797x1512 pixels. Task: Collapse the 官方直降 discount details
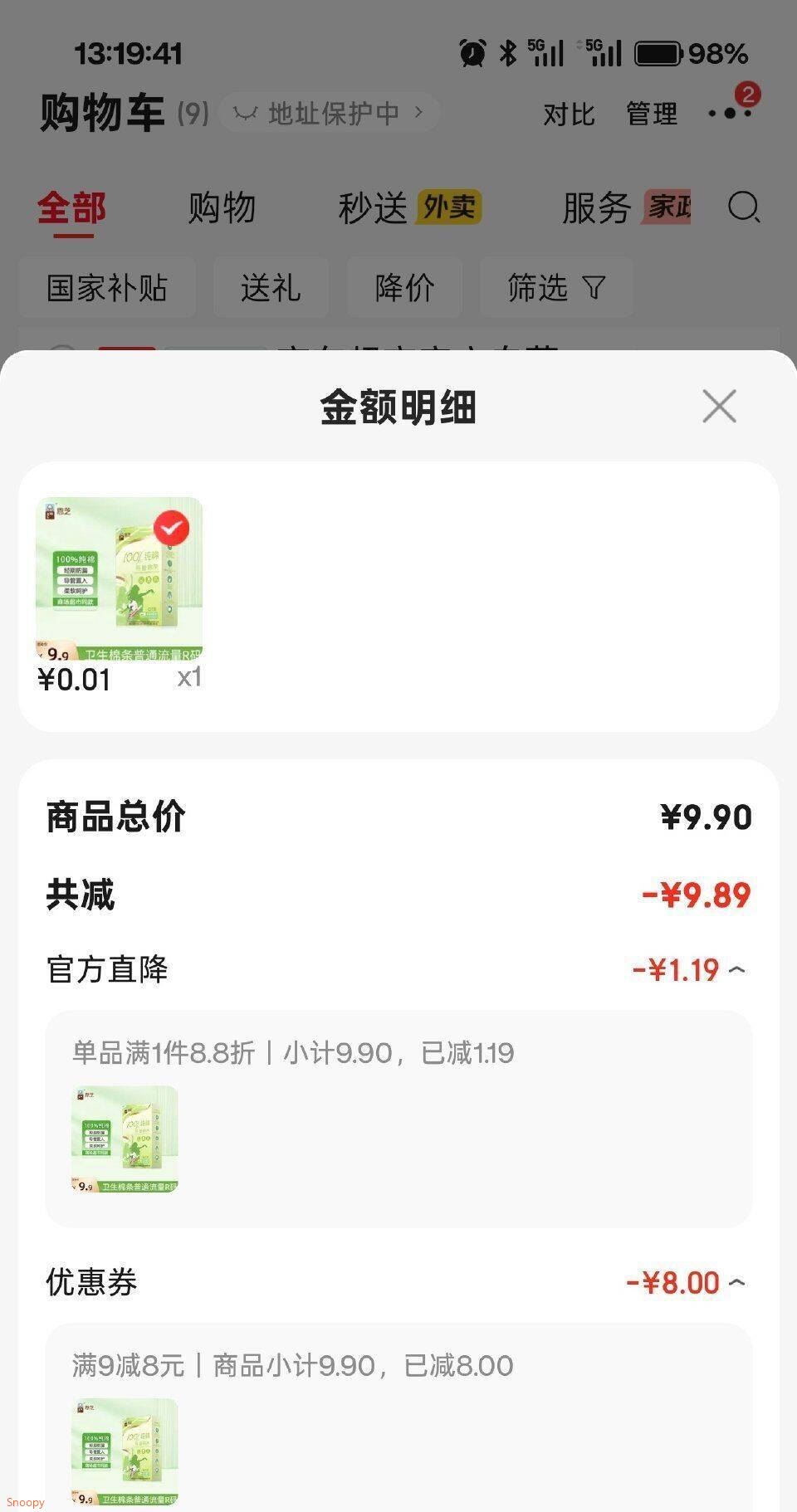coord(737,969)
